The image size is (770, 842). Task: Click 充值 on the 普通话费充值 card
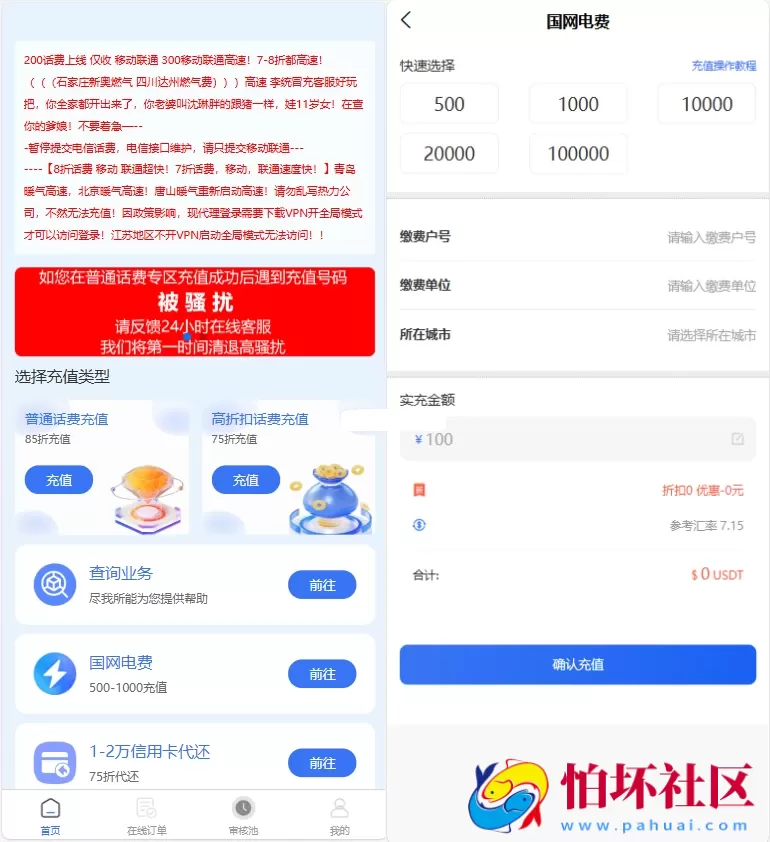[58, 480]
